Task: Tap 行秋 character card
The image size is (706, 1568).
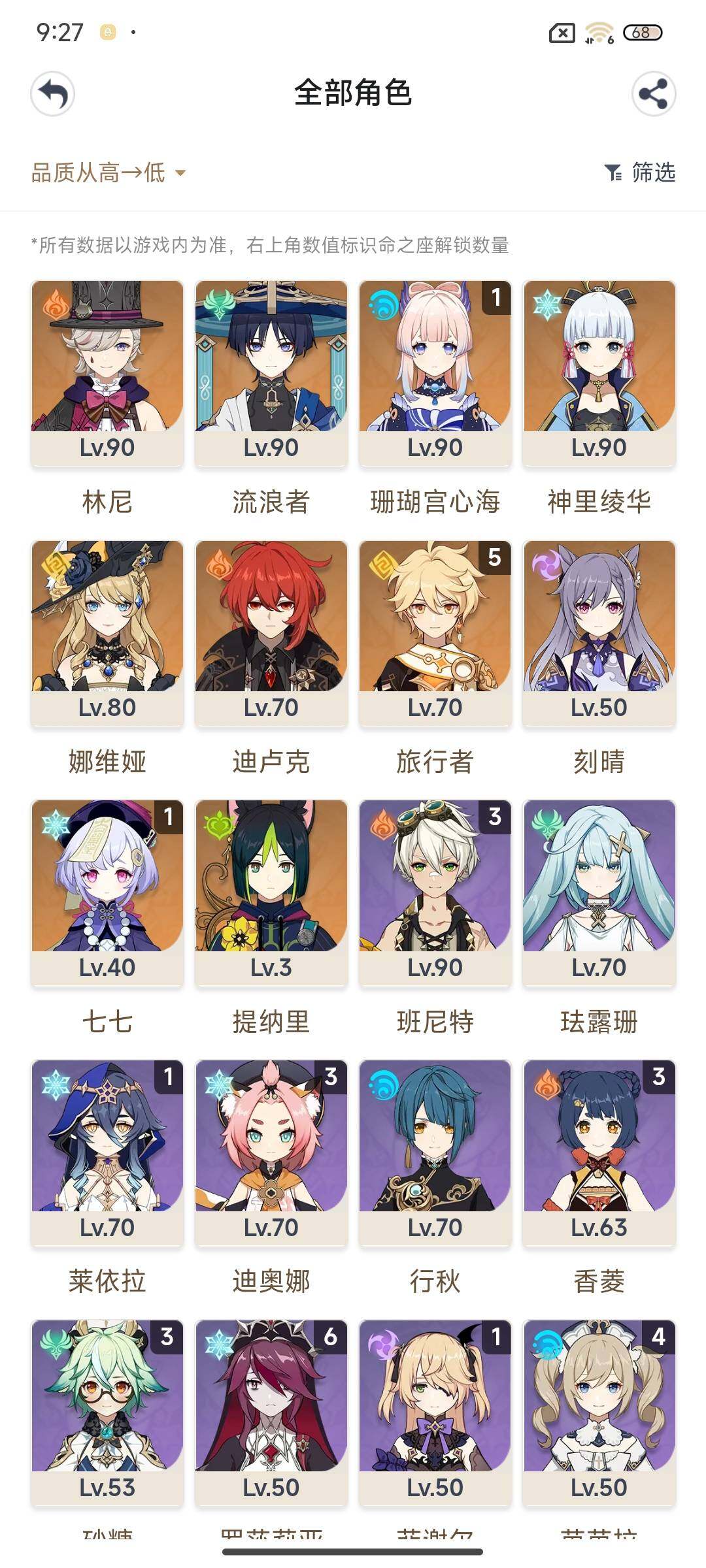Action: [x=435, y=1152]
